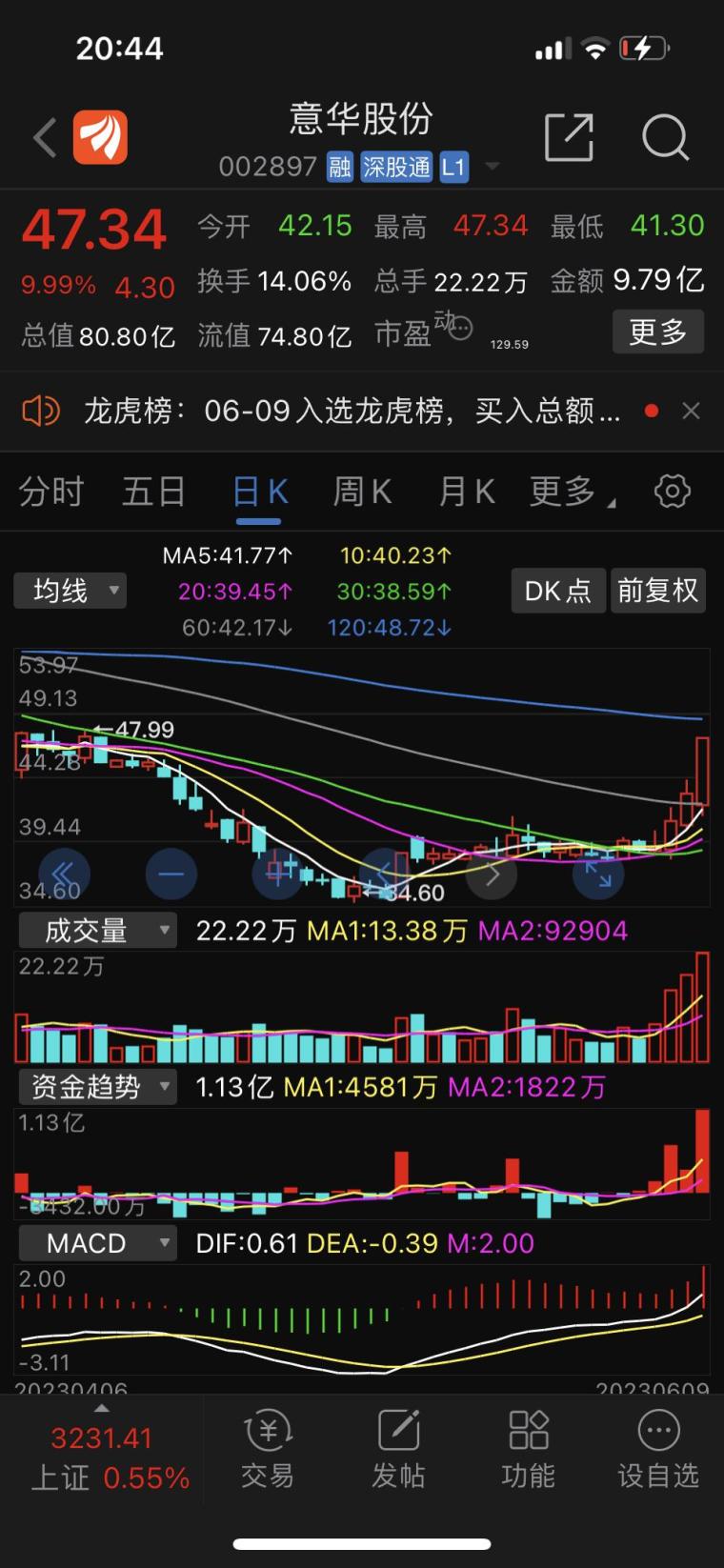Open the 交易 trading tab
724x1568 pixels.
coord(268,1449)
